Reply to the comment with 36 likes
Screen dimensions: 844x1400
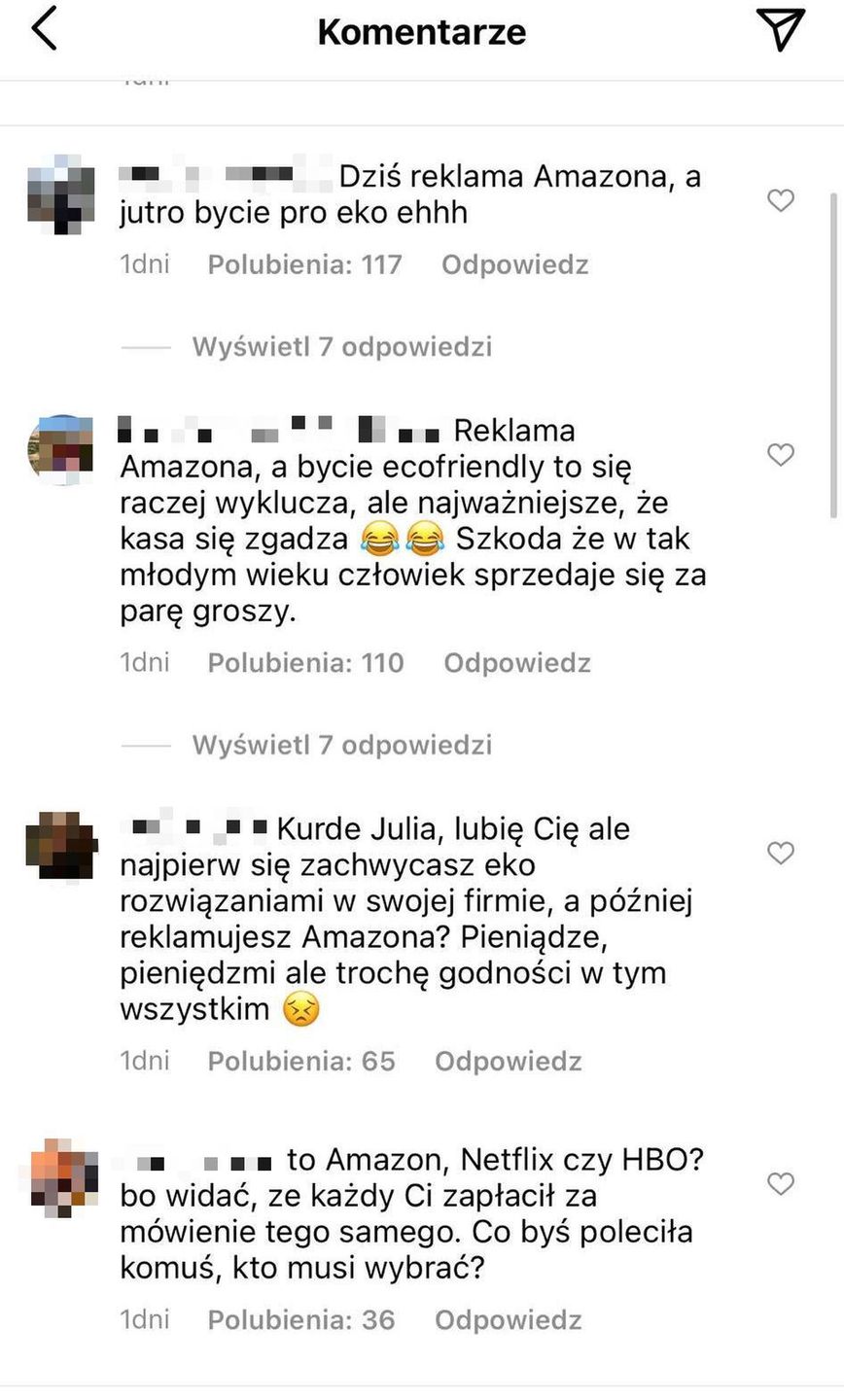(508, 1319)
